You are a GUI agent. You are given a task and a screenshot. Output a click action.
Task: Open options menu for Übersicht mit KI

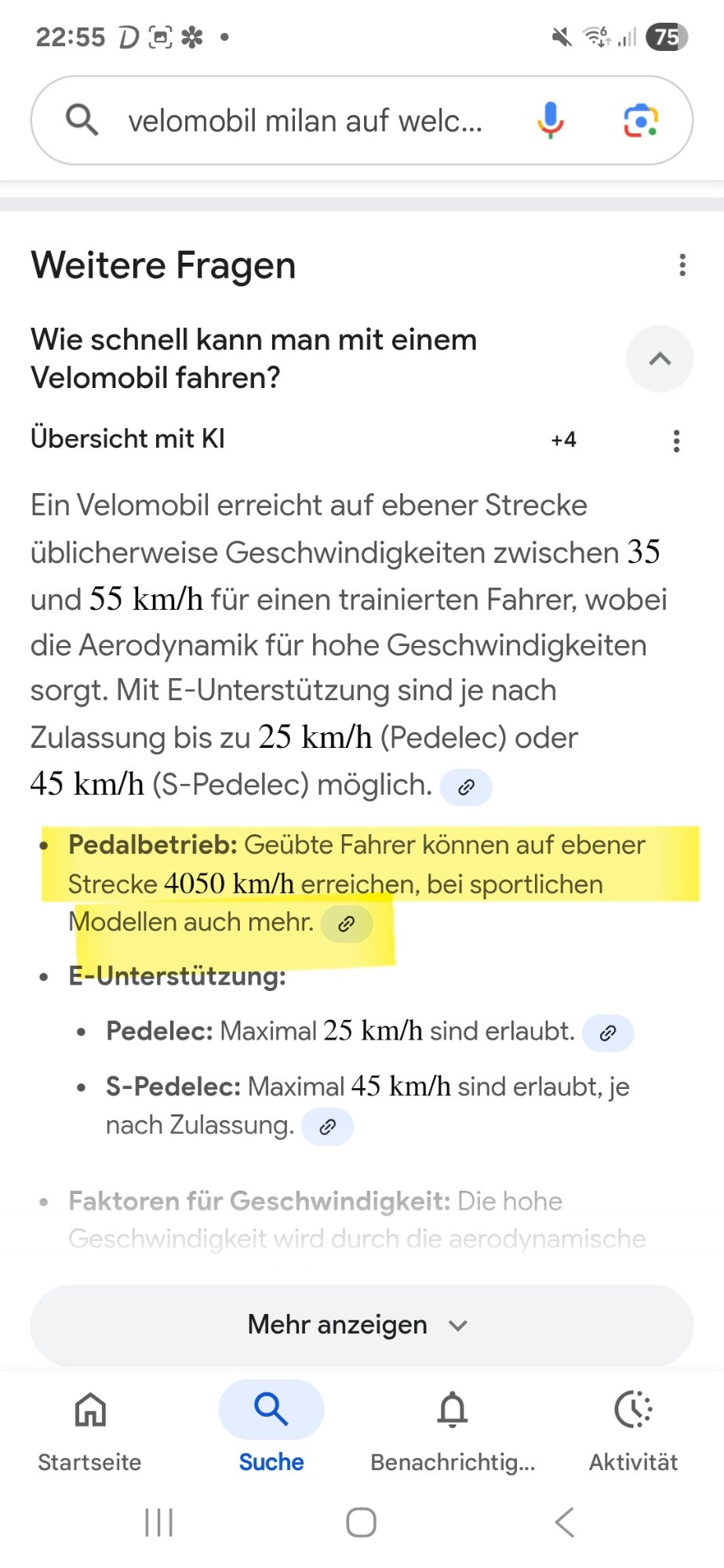pyautogui.click(x=676, y=441)
